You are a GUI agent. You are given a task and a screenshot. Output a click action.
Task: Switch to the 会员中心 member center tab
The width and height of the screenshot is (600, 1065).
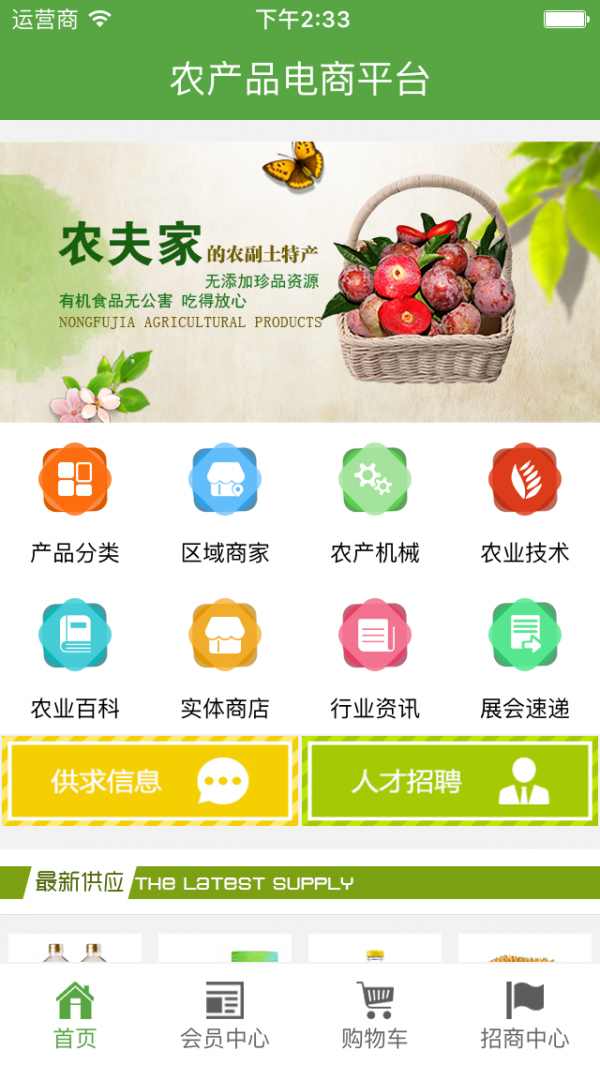coord(225,1014)
